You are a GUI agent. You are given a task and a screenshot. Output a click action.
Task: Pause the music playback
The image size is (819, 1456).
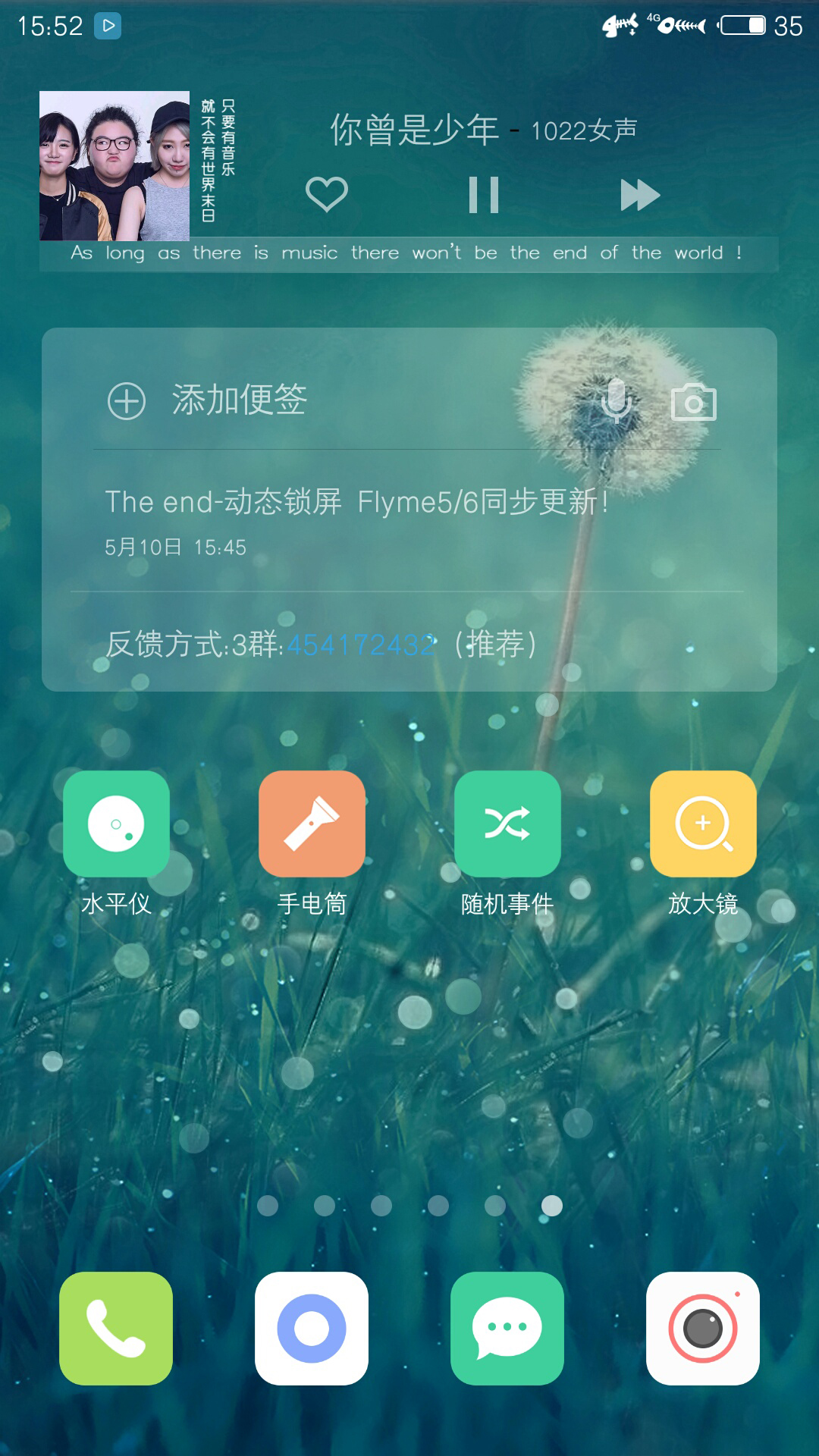484,195
